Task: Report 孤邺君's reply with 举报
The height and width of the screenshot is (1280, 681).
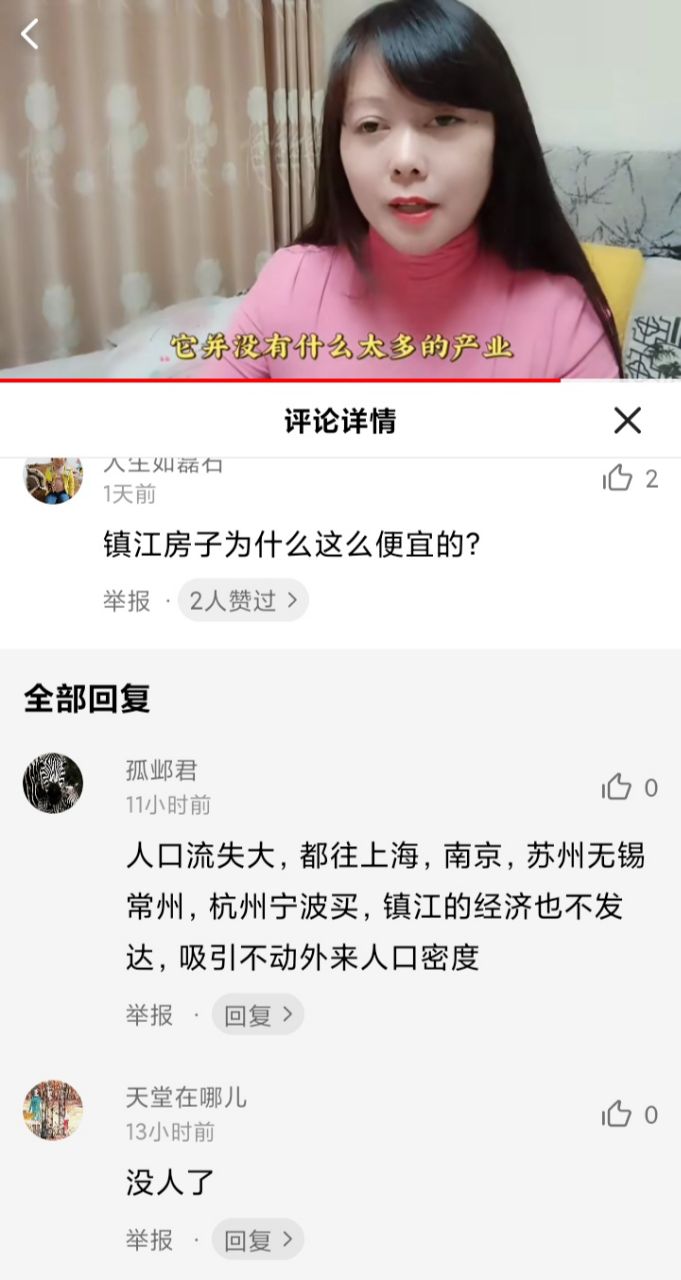Action: click(149, 1015)
